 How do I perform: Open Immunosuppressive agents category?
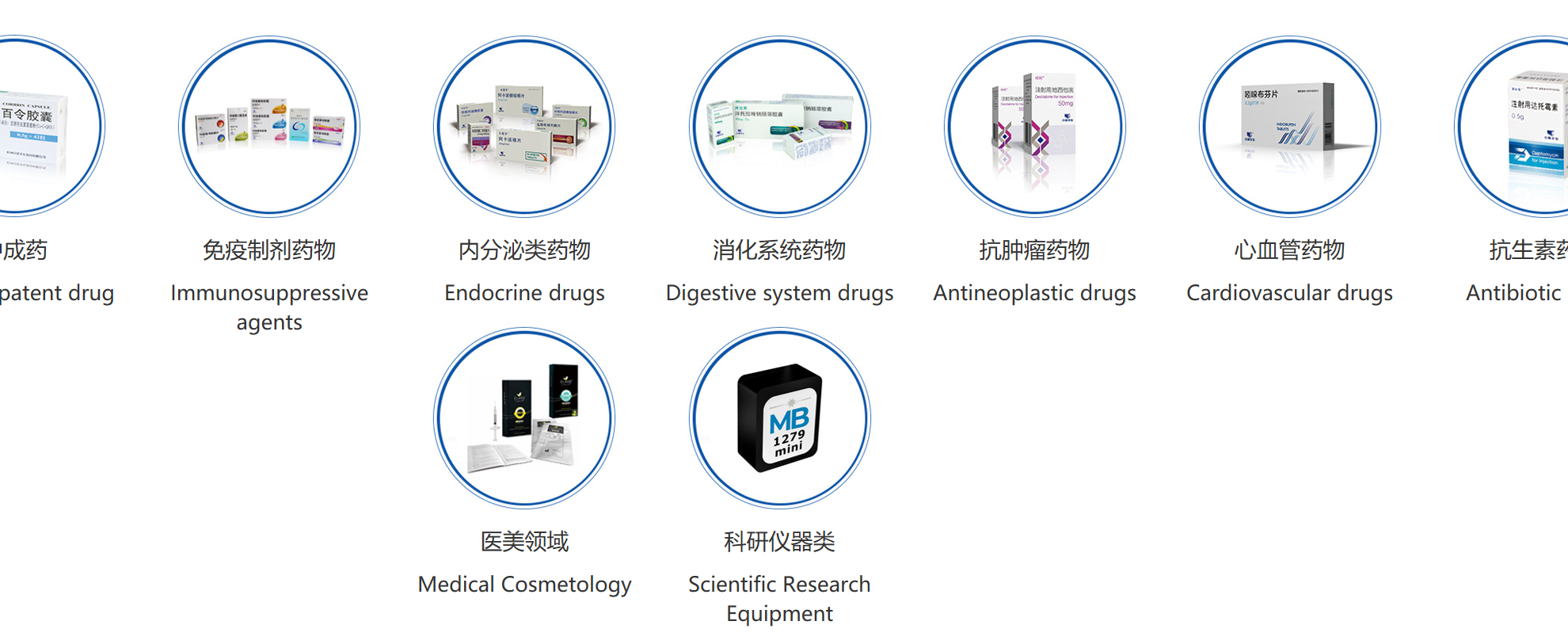coord(269,127)
